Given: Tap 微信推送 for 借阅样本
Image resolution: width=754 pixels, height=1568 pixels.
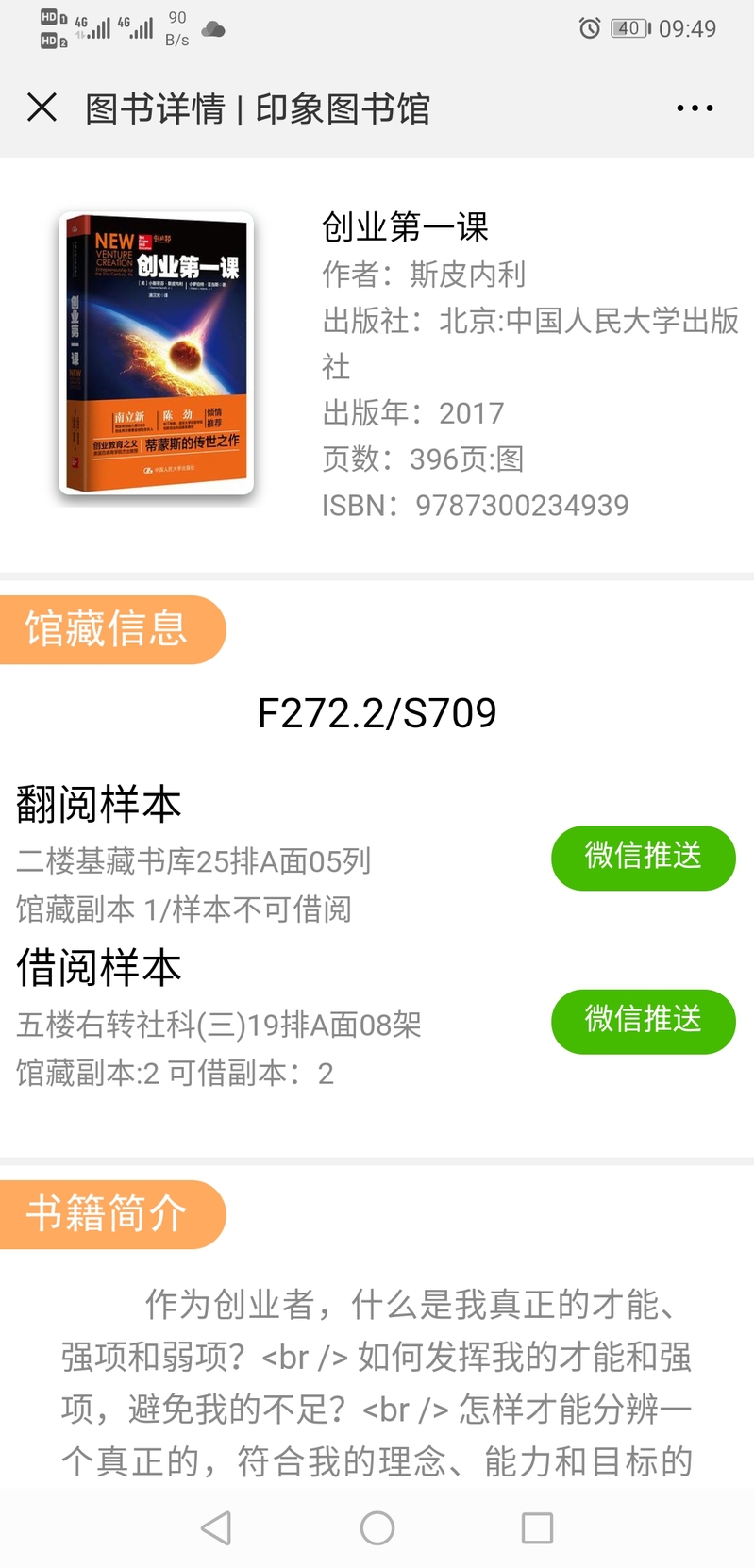Looking at the screenshot, I should point(643,1021).
